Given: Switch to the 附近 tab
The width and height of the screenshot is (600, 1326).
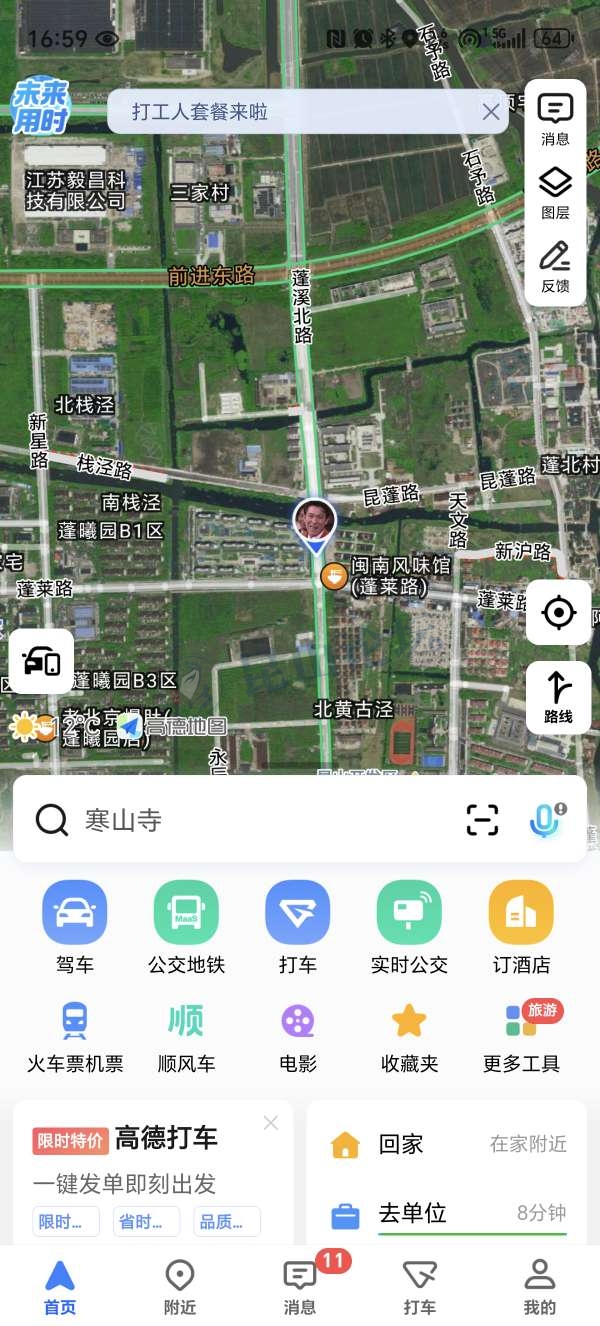Looking at the screenshot, I should tap(179, 1287).
